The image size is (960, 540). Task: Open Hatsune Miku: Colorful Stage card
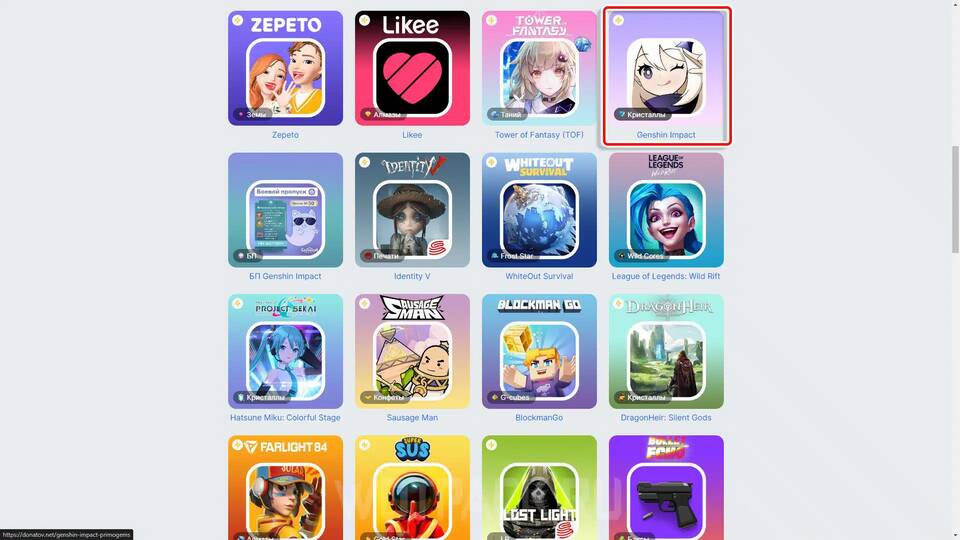tap(285, 352)
